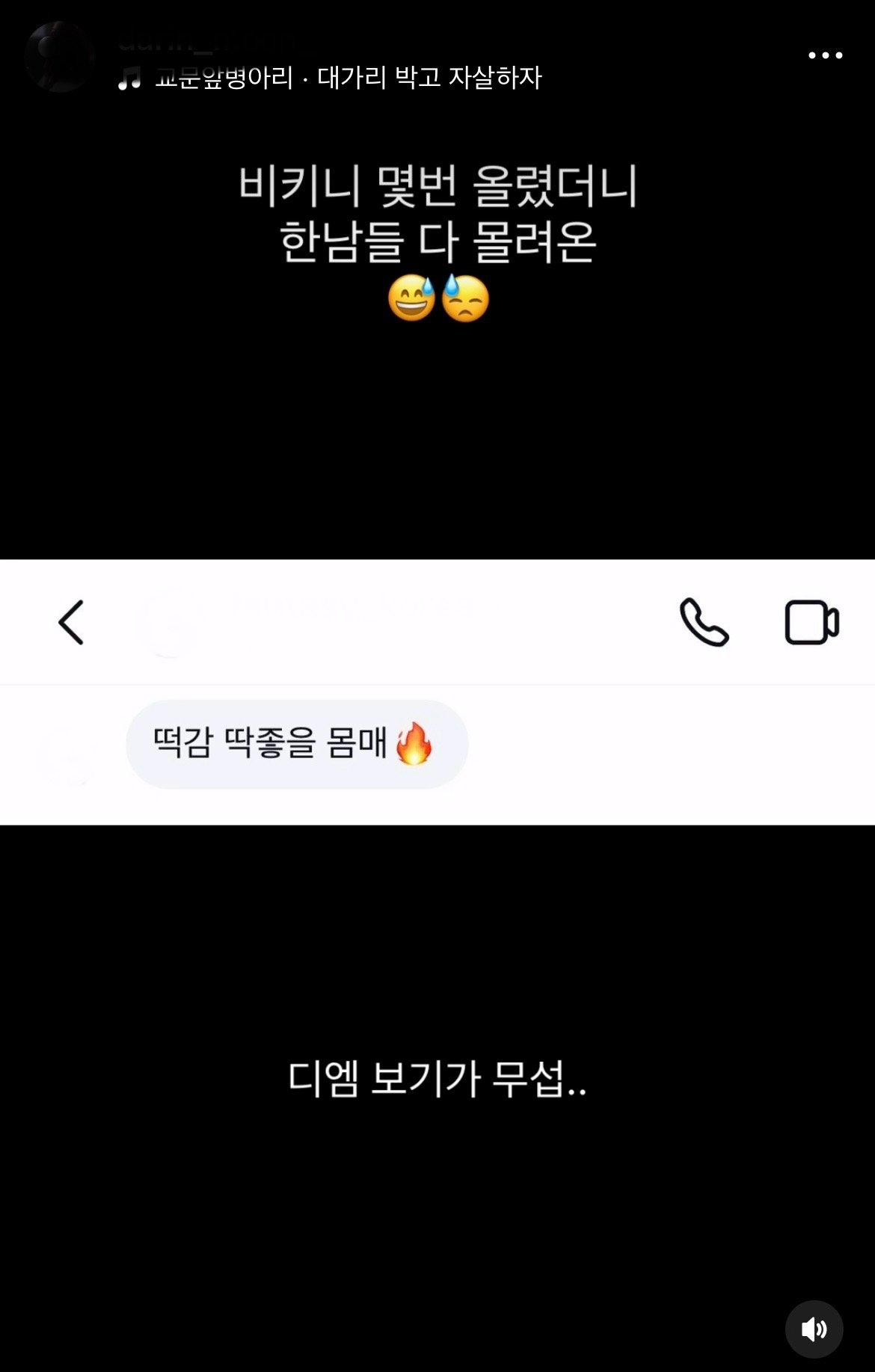Toggle the story sound speaker button
The height and width of the screenshot is (1372, 875).
tap(814, 1329)
